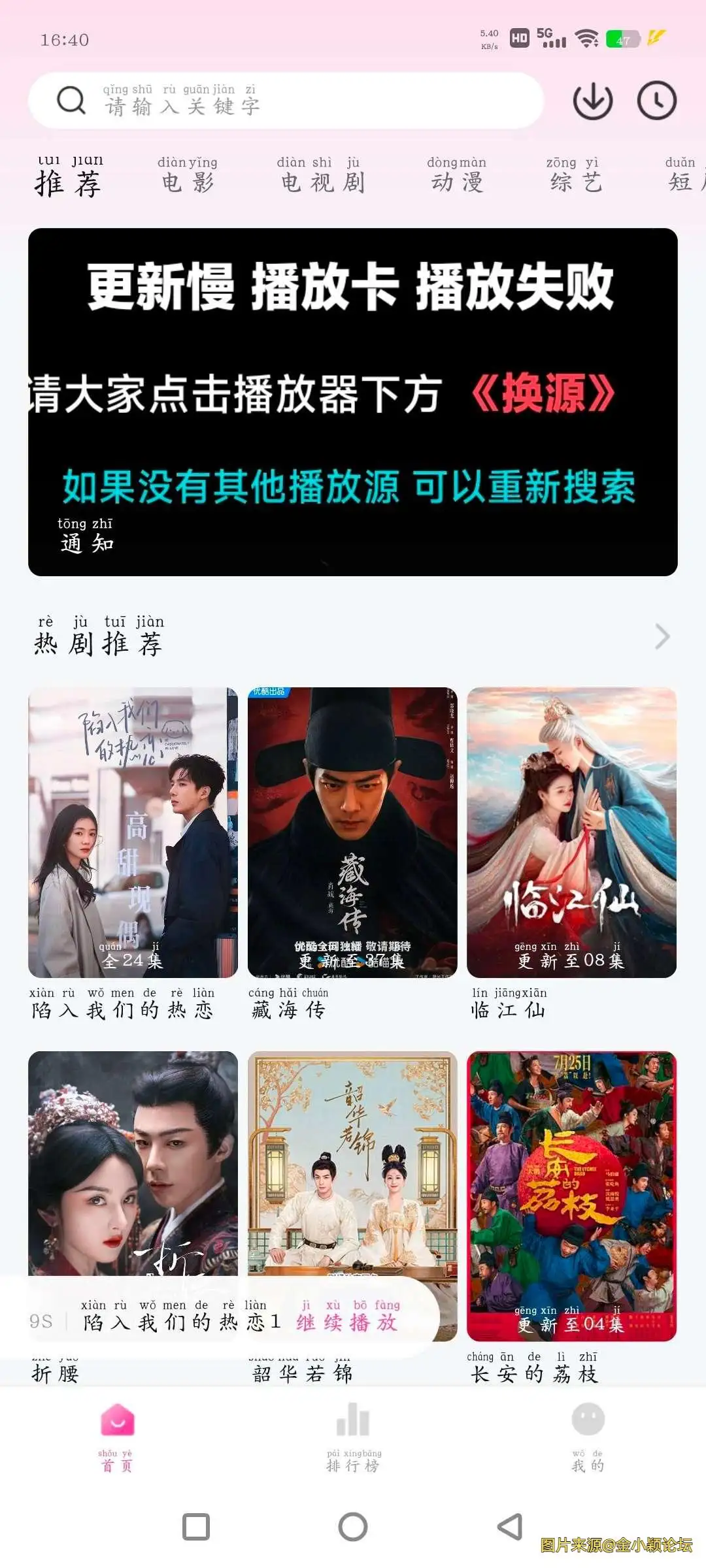Switch to the 电影 tab
This screenshot has width=706, height=1568.
[186, 182]
